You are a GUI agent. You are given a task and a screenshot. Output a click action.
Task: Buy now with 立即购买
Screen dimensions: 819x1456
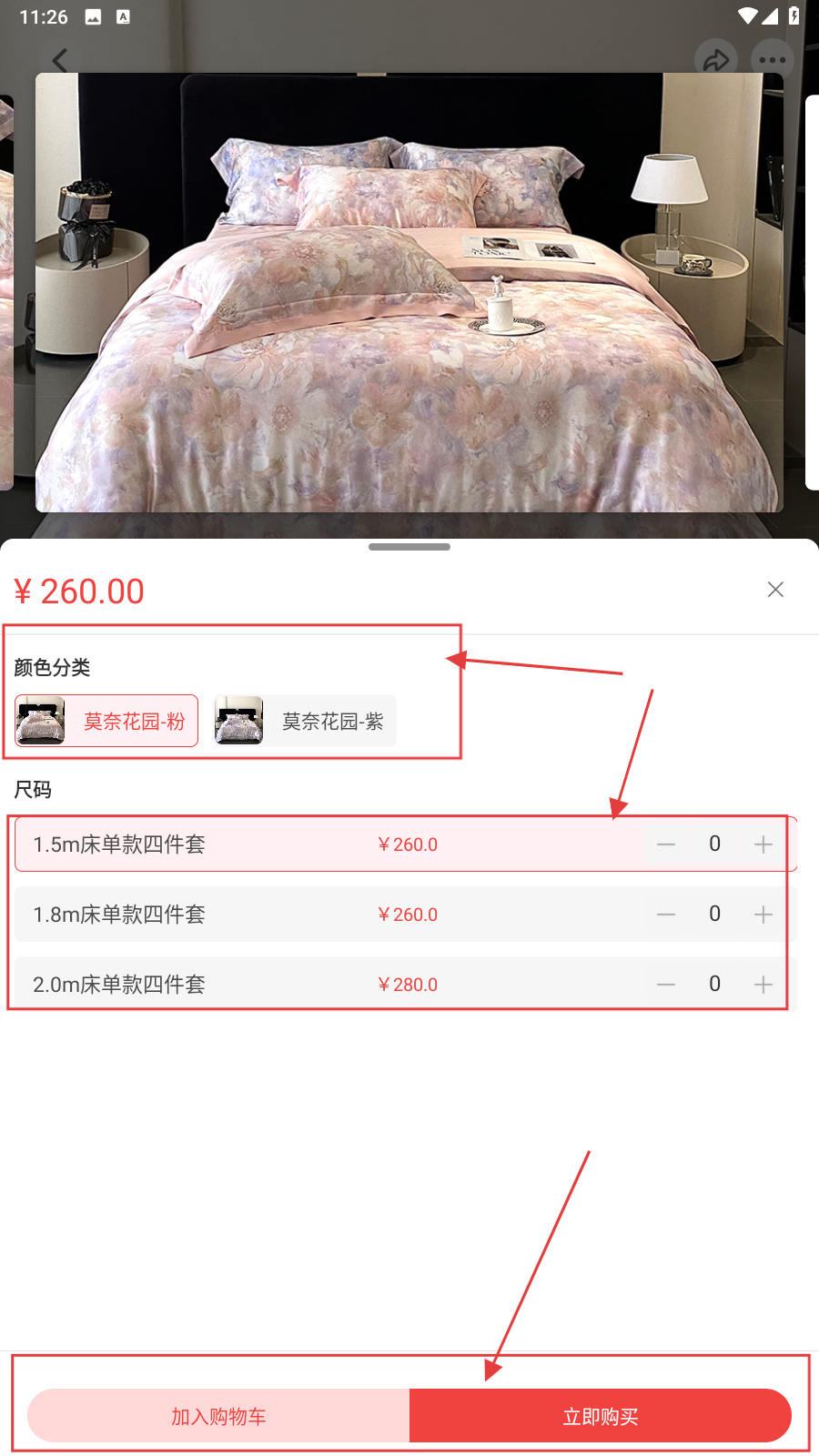(601, 1416)
